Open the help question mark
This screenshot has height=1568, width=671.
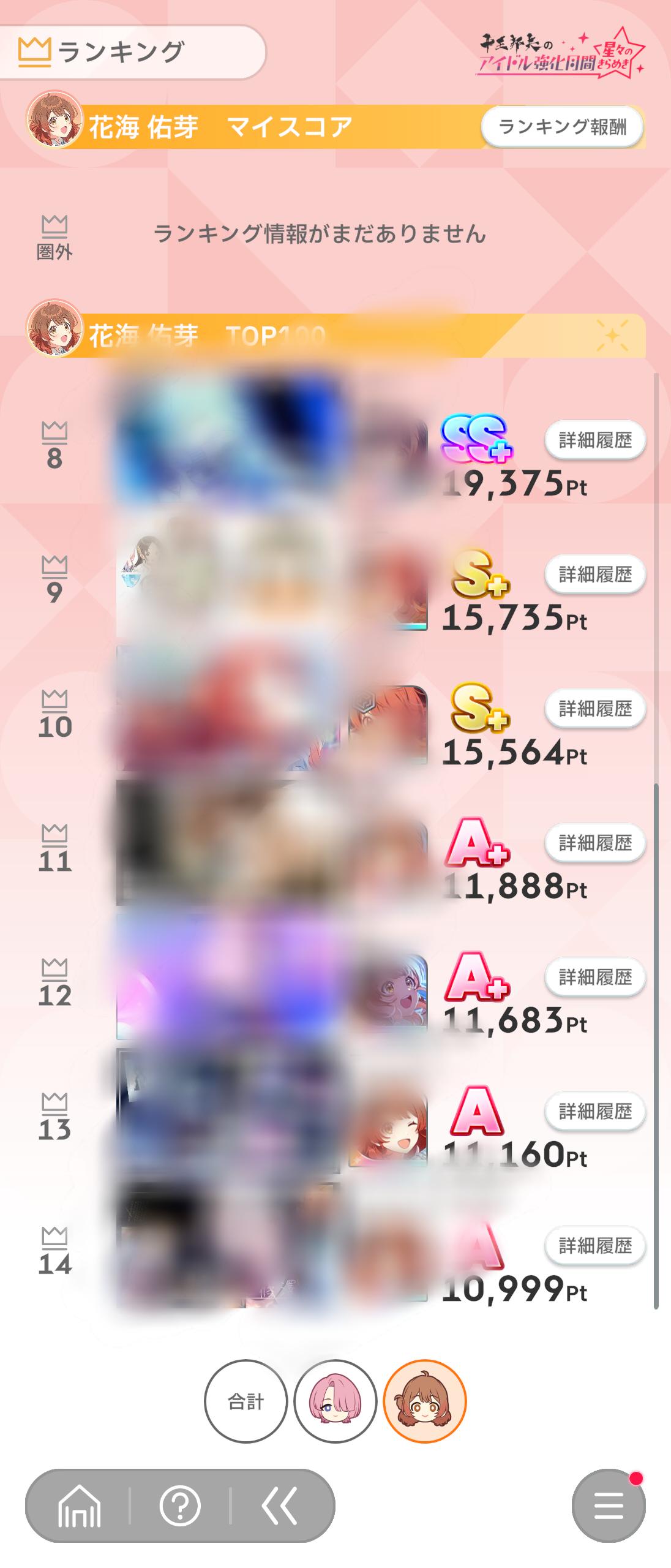click(179, 1506)
